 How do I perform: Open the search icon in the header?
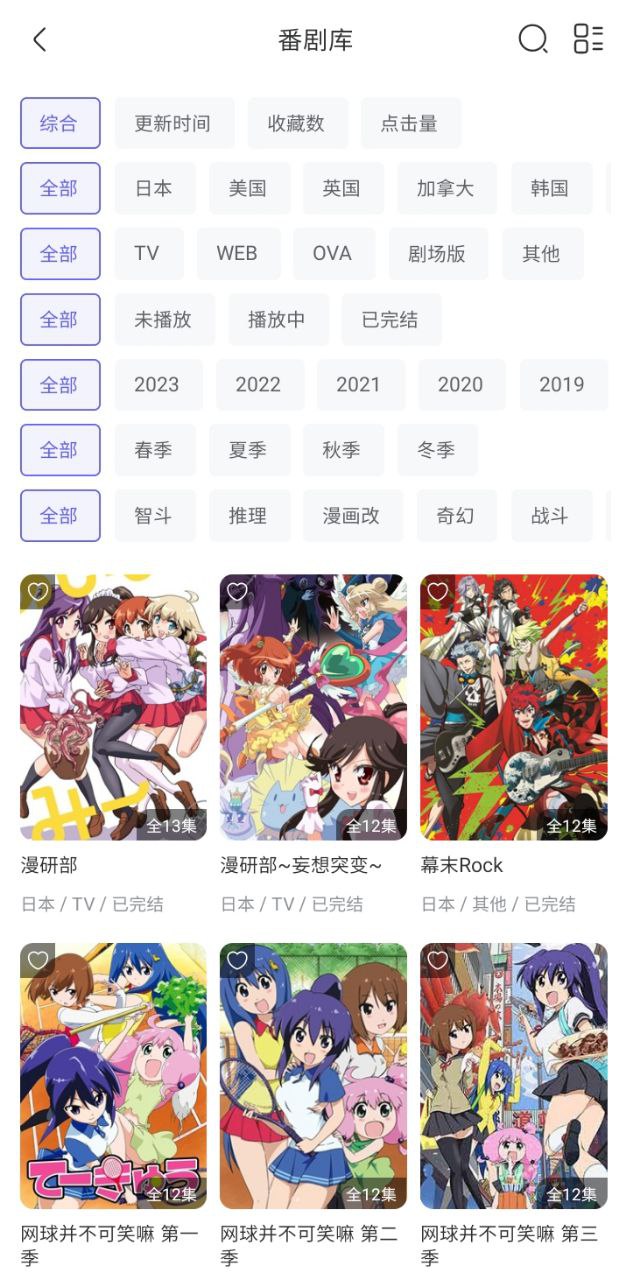click(532, 39)
